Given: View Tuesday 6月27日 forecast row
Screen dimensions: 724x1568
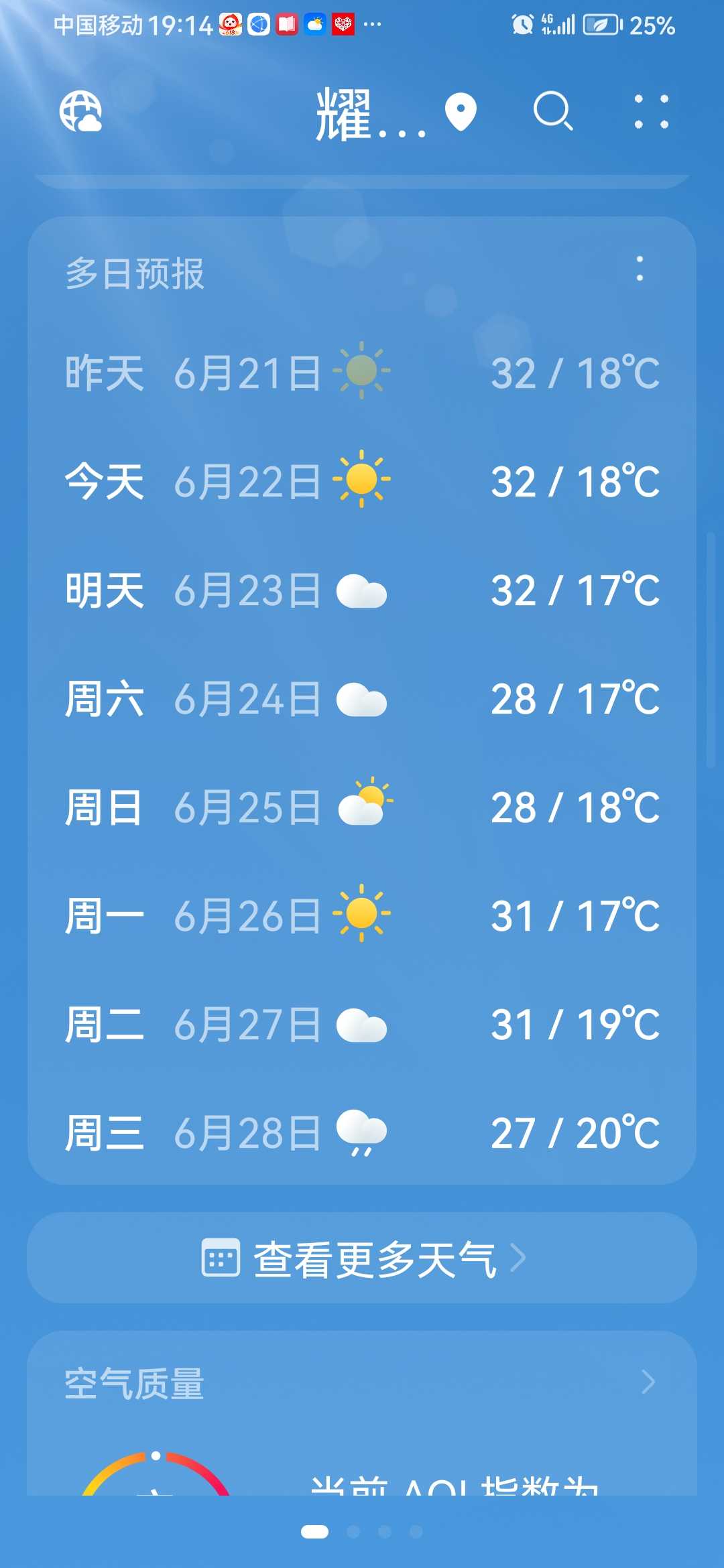Looking at the screenshot, I should coord(362,1024).
